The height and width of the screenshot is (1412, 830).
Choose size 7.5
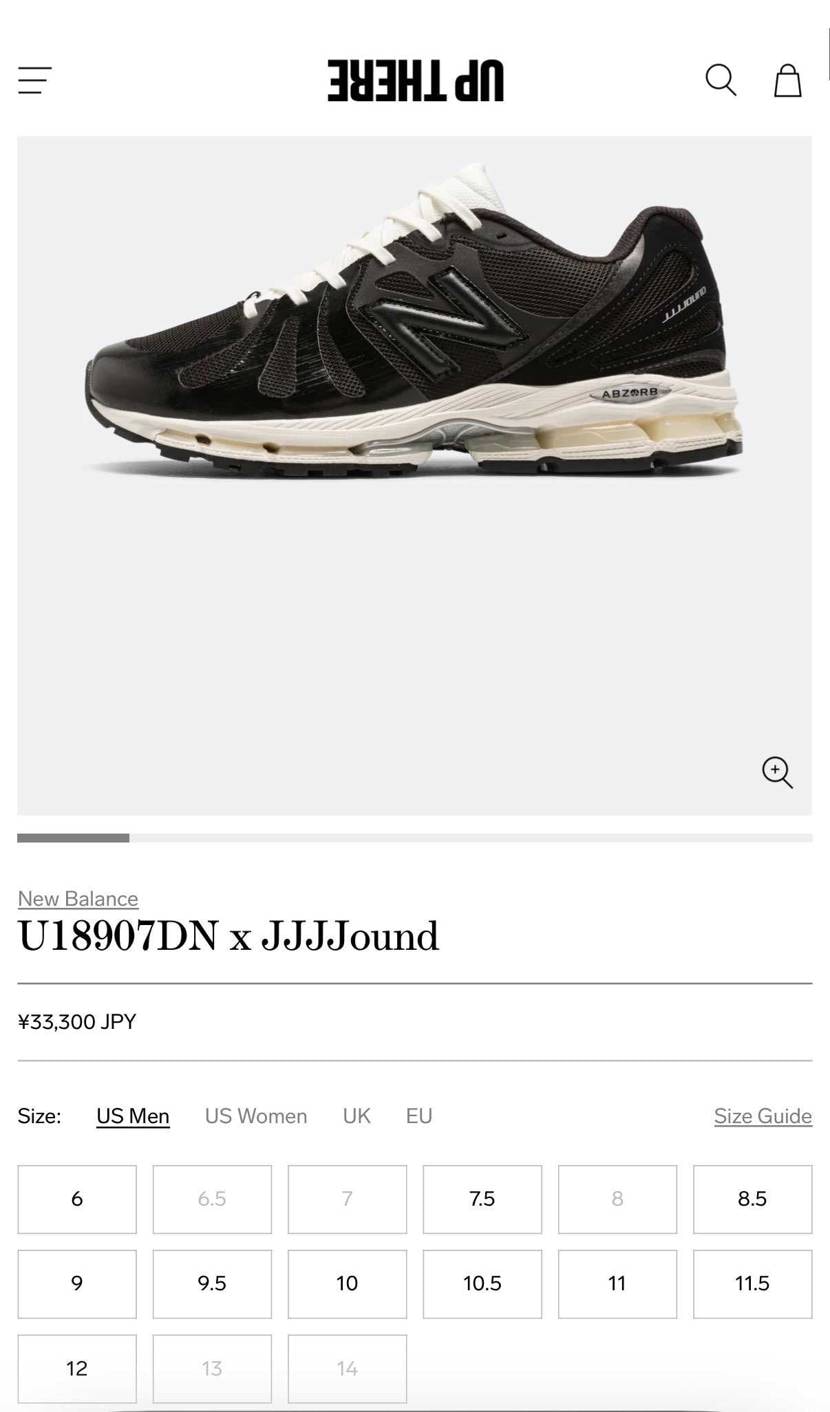click(x=482, y=1199)
